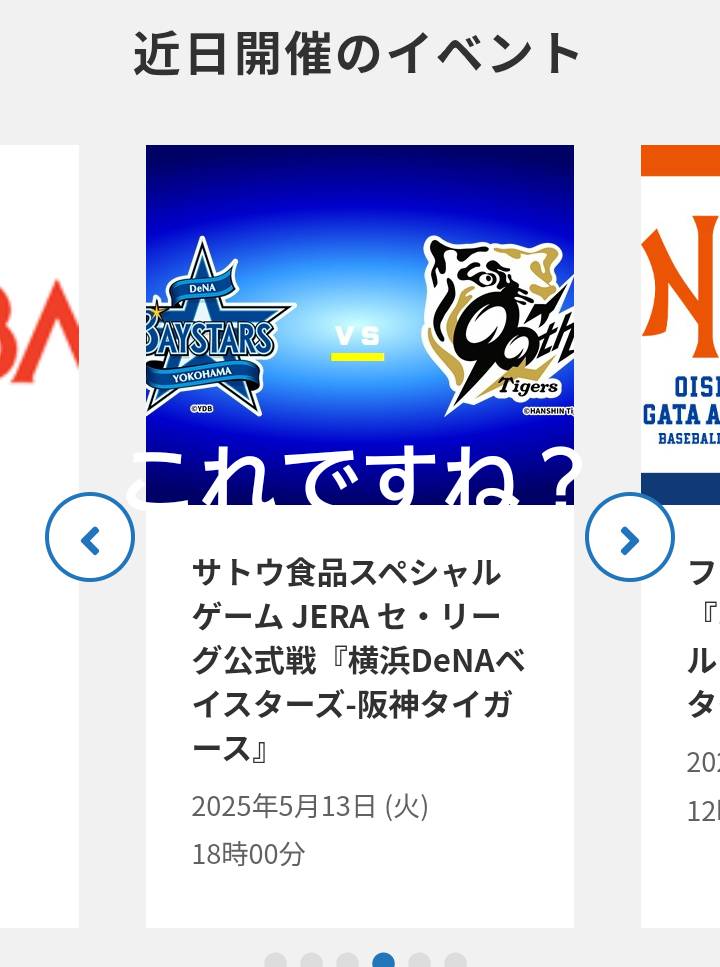This screenshot has width=720, height=967.
Task: Select the last carousel page dot
Action: pos(455,961)
